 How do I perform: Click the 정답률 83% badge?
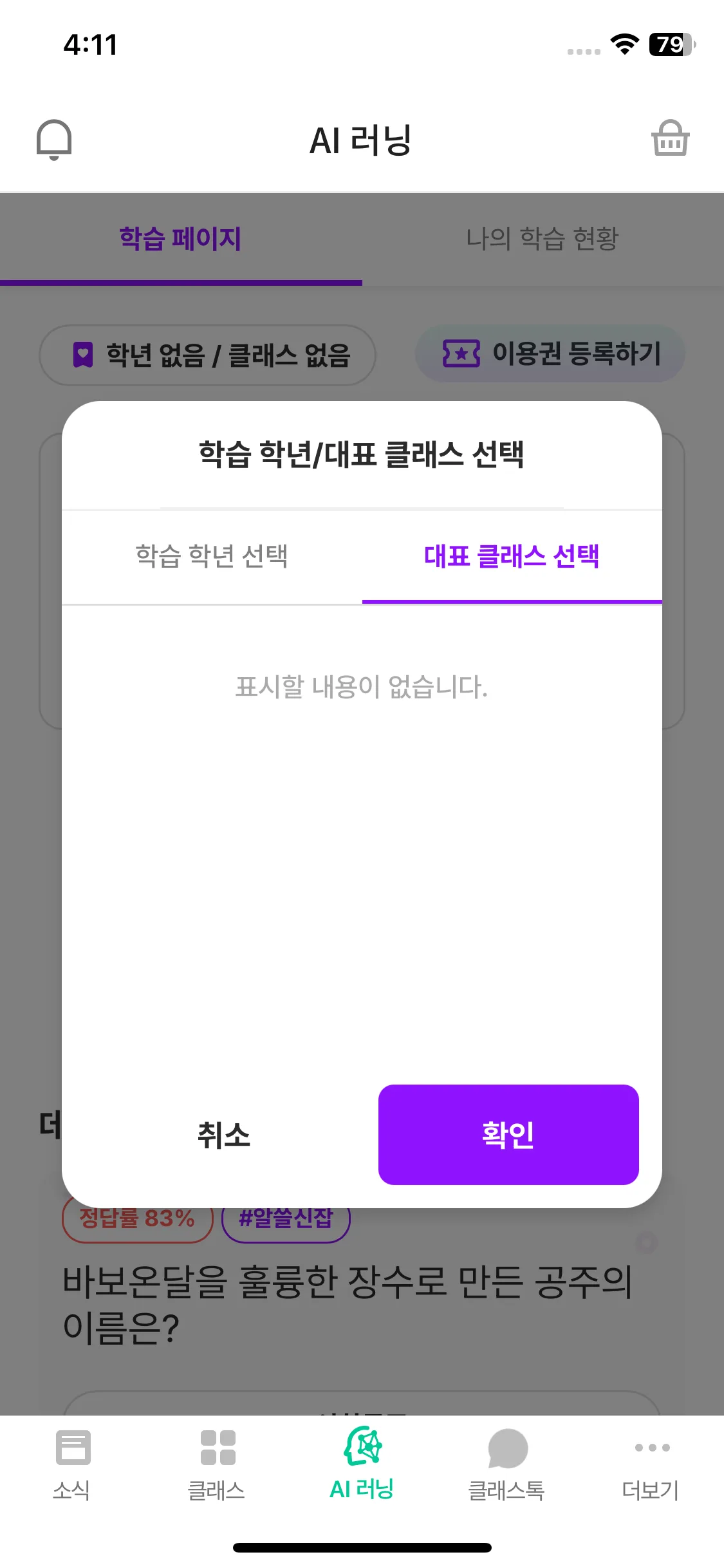click(x=137, y=1218)
